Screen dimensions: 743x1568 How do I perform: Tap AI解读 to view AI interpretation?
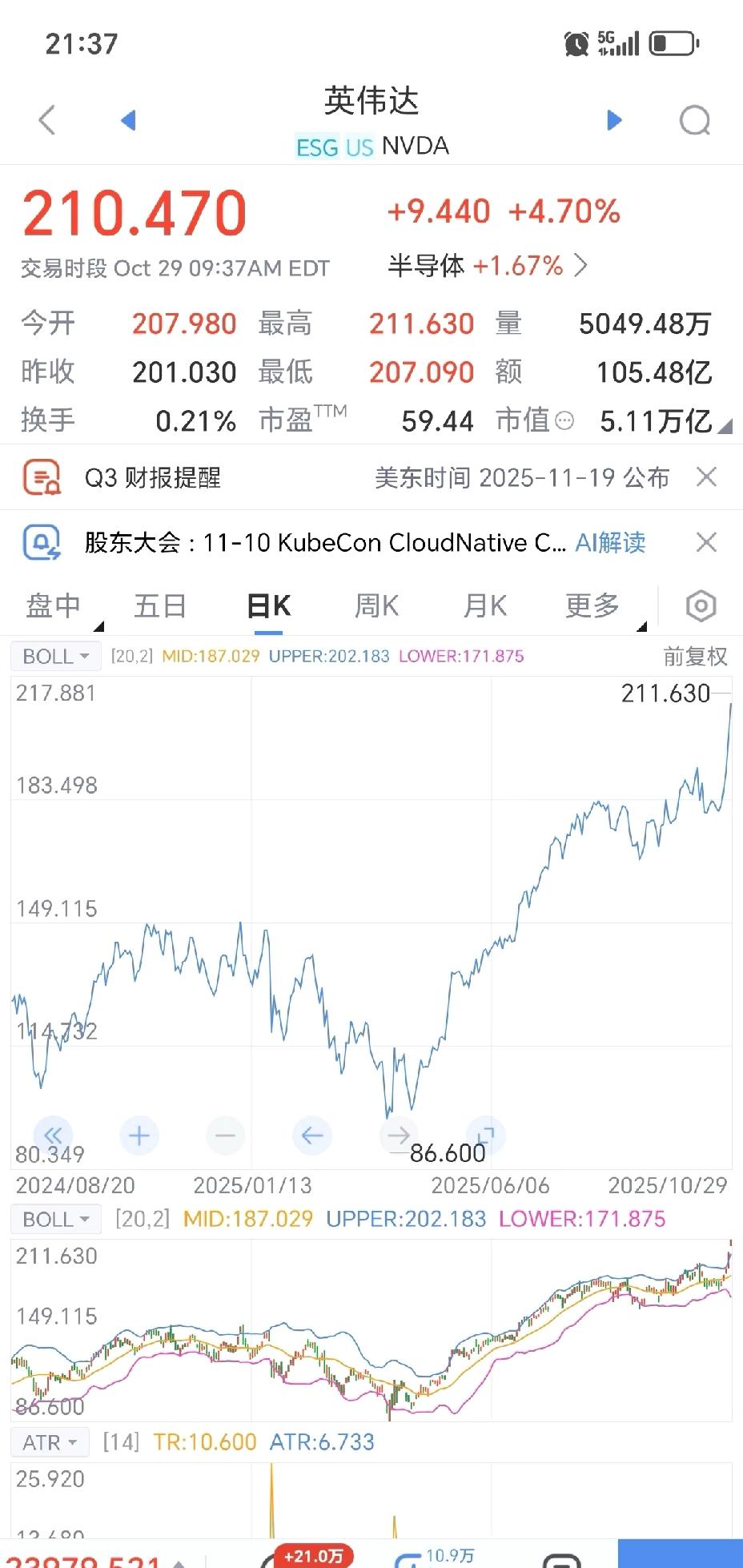click(x=609, y=543)
